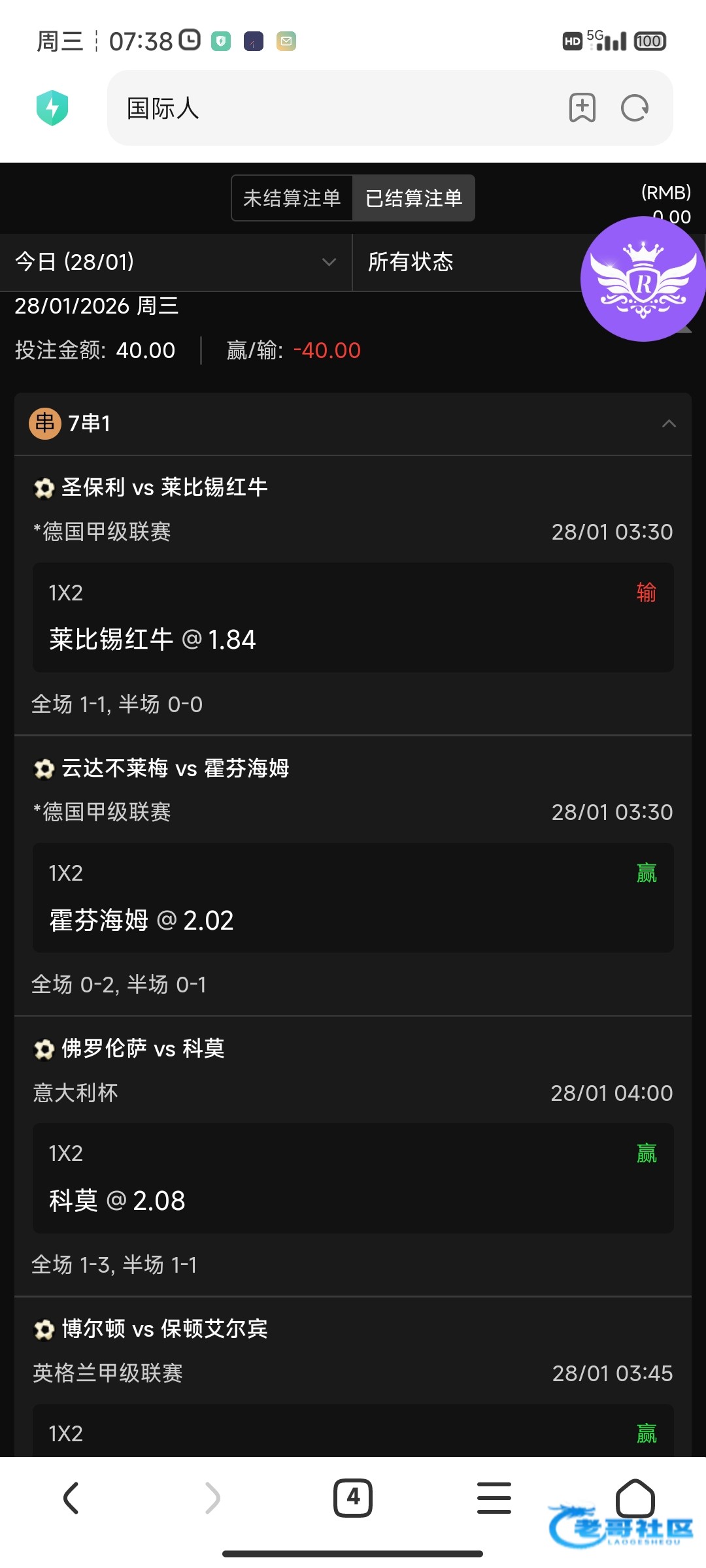Go back to the previous page
This screenshot has height=1568, width=706.
71,1497
